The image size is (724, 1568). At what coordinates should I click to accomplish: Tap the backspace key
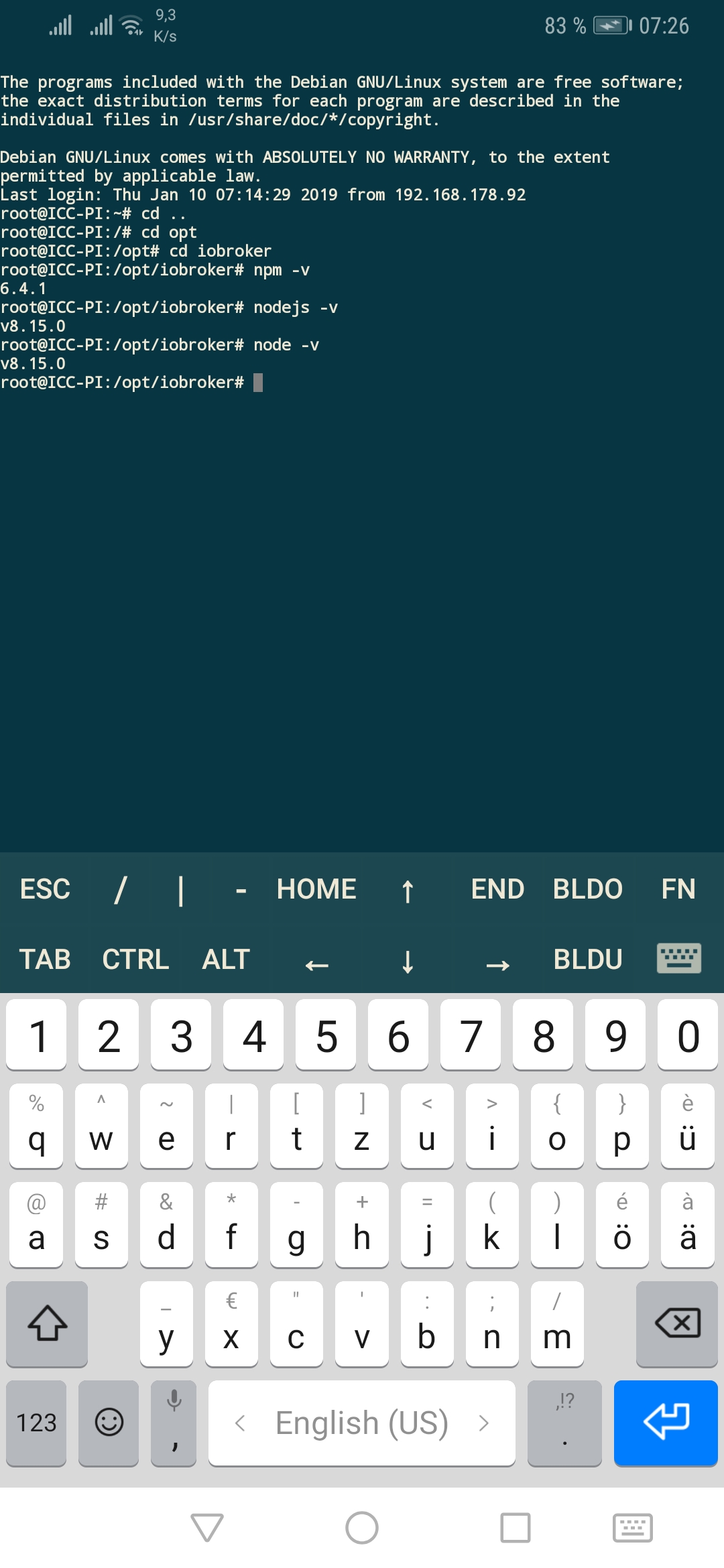coord(677,1323)
